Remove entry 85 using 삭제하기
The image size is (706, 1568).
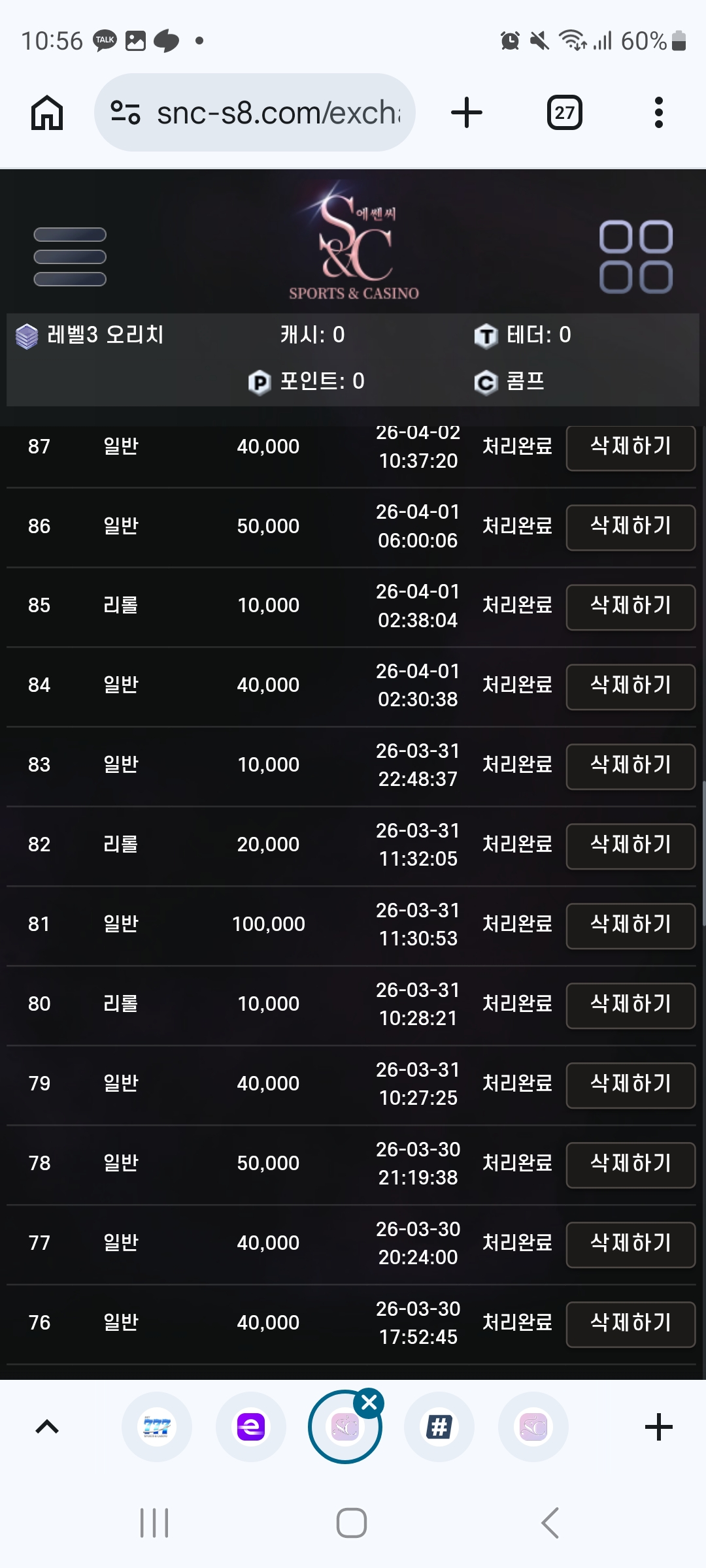pos(630,606)
